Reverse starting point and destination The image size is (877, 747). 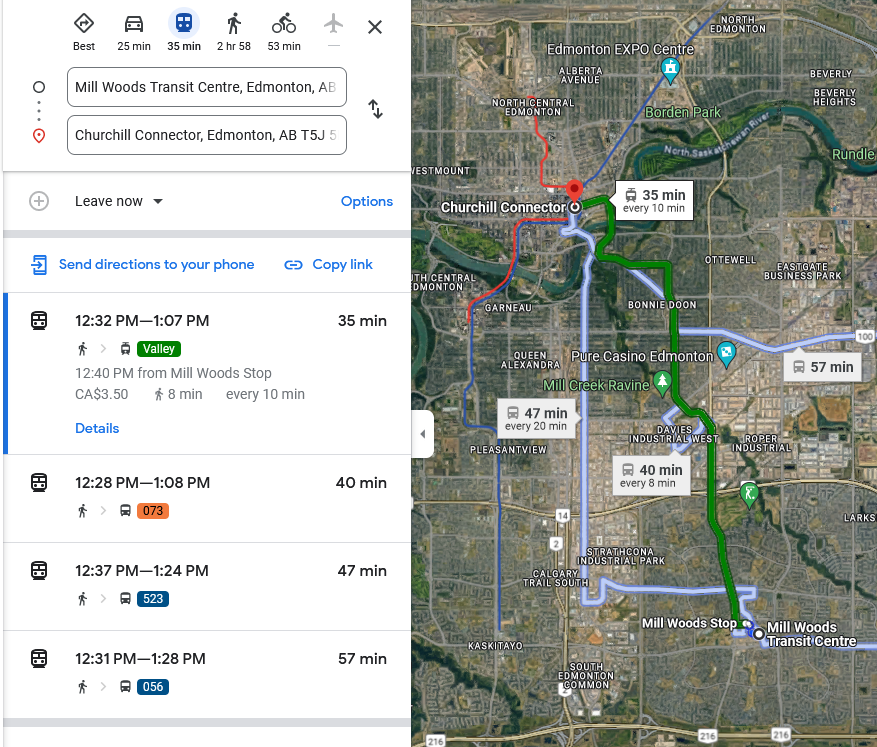click(376, 109)
